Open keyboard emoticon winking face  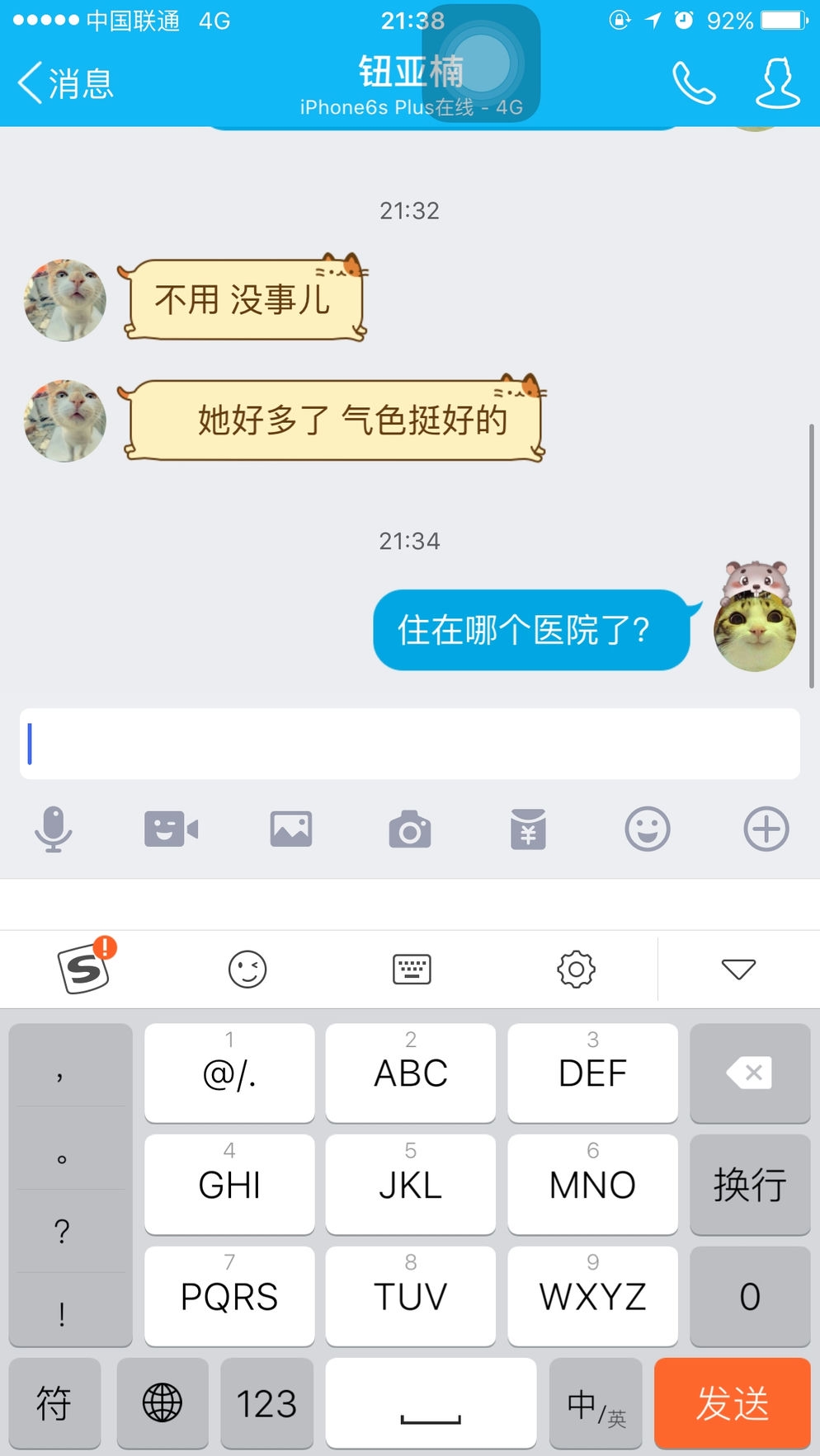pyautogui.click(x=247, y=969)
